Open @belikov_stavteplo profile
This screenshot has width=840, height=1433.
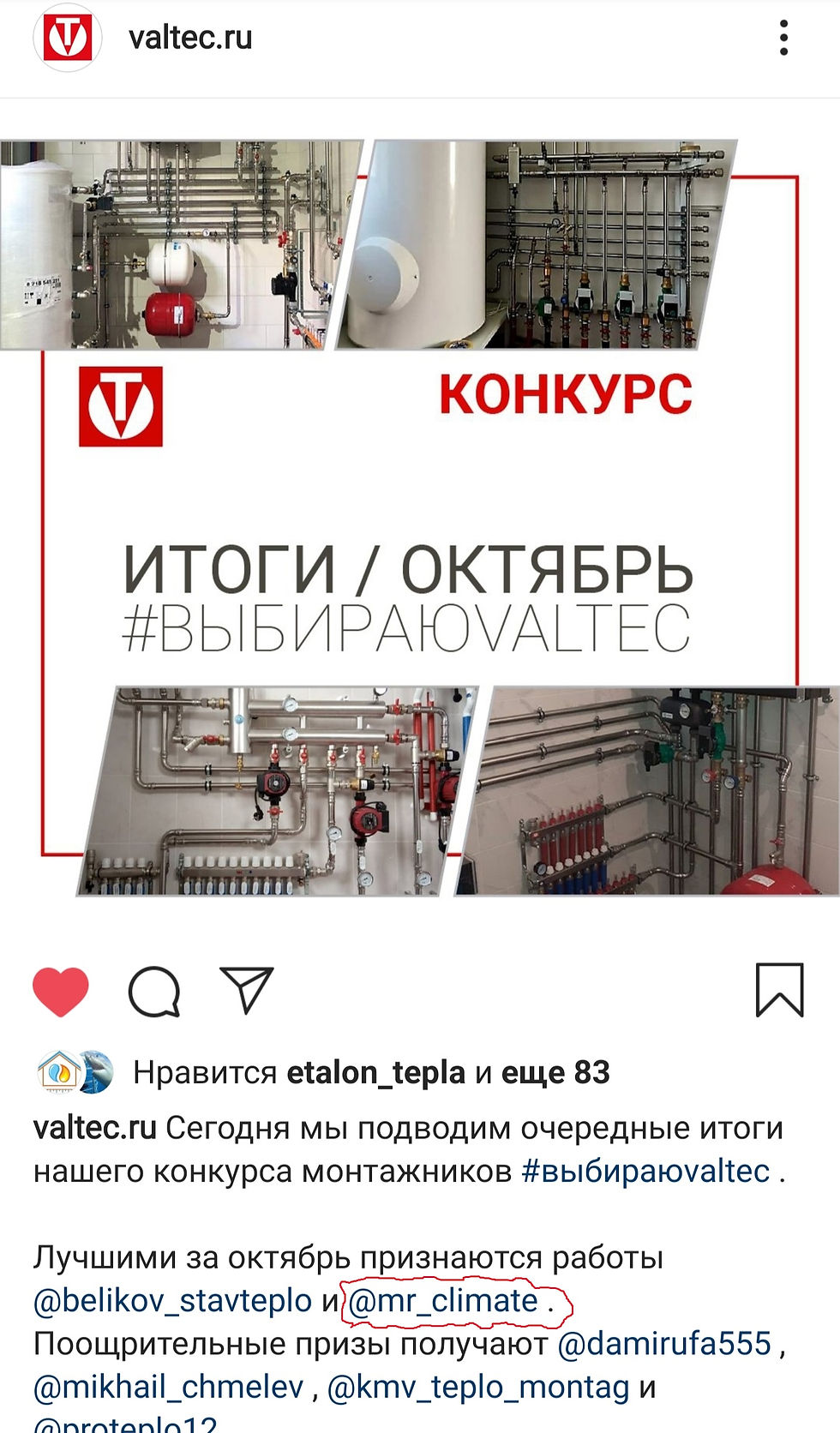[x=172, y=1301]
